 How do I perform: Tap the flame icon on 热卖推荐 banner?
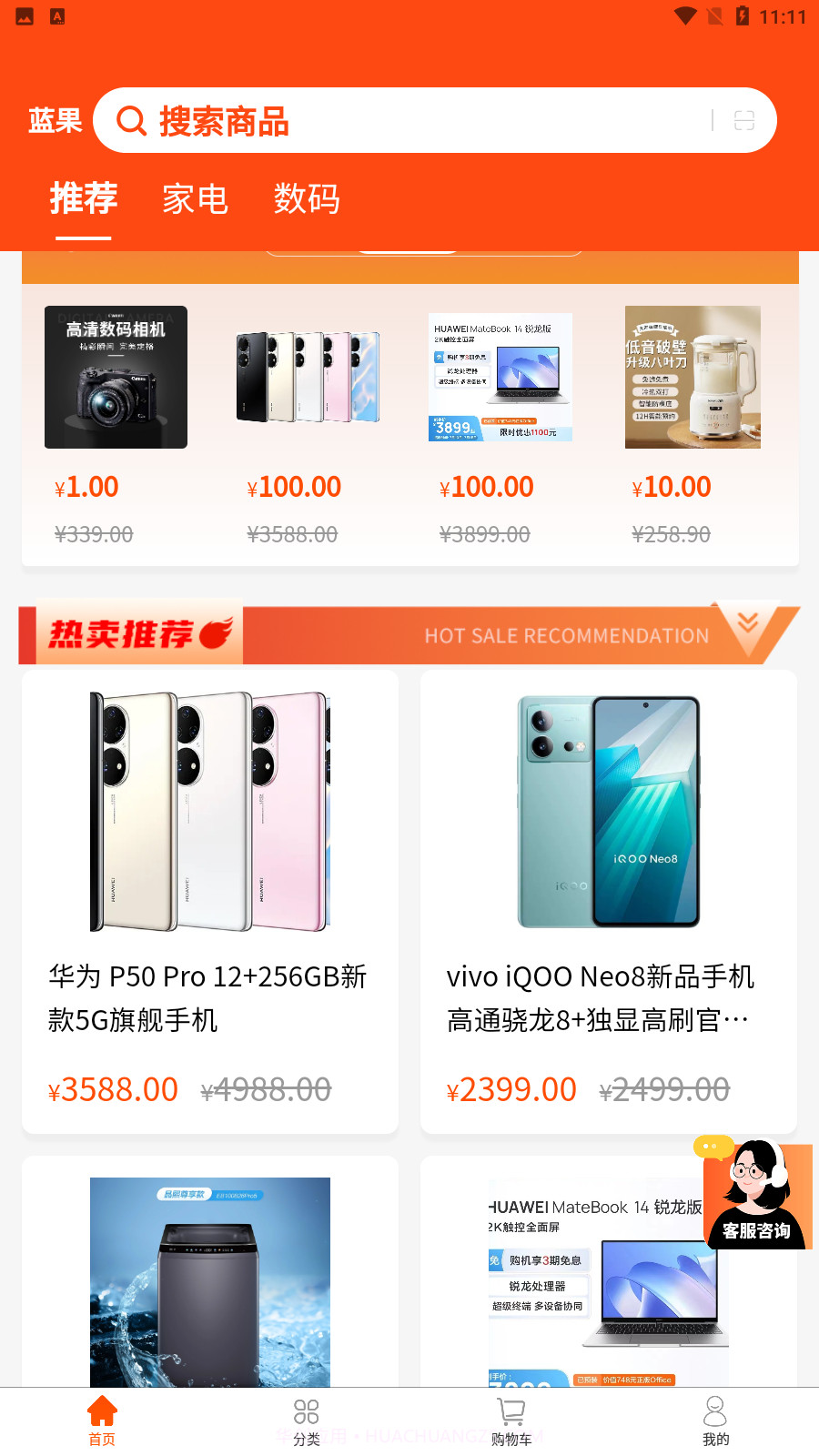217,632
